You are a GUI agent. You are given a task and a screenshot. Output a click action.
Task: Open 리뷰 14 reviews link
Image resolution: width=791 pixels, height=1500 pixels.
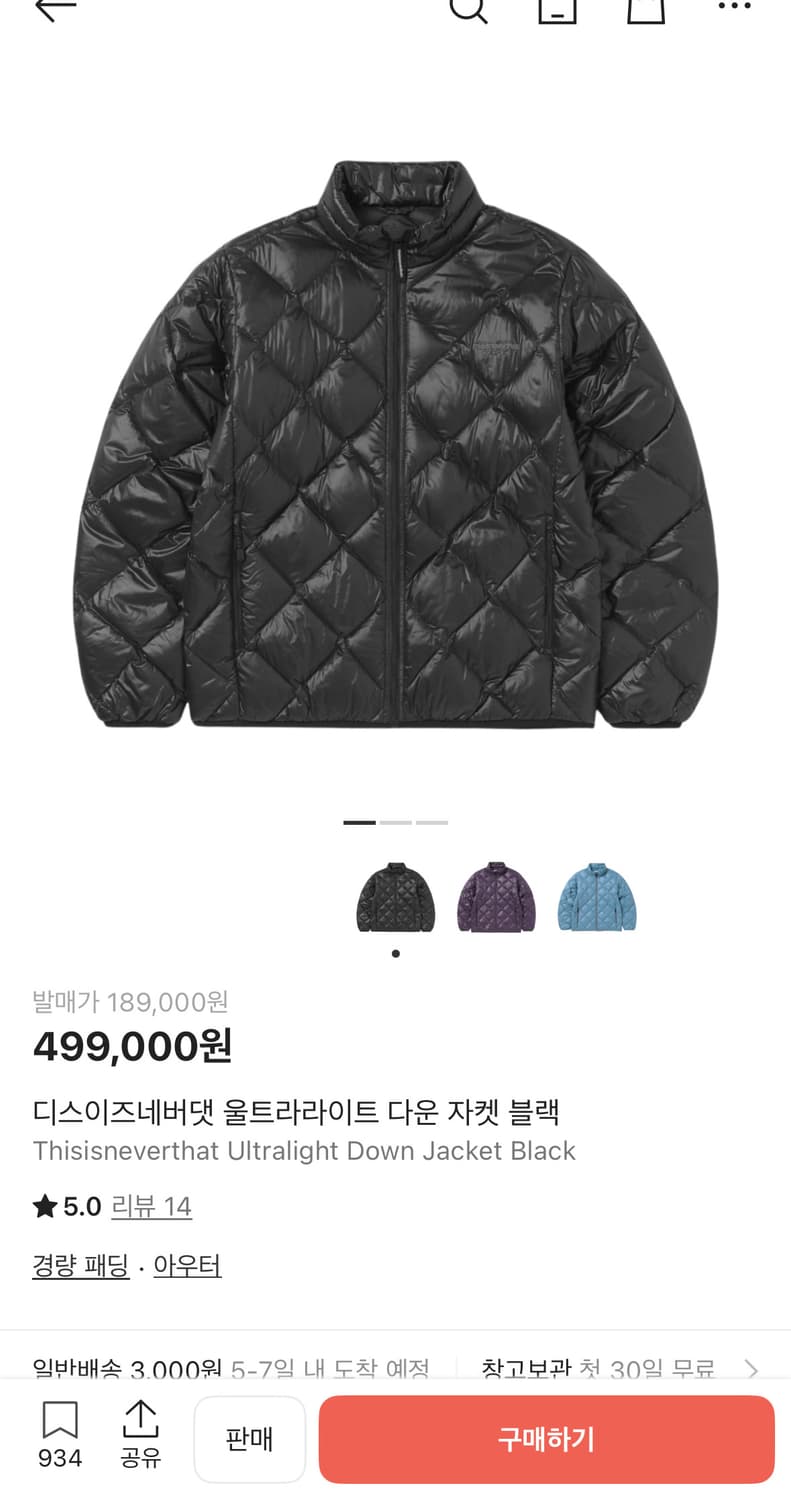151,1206
